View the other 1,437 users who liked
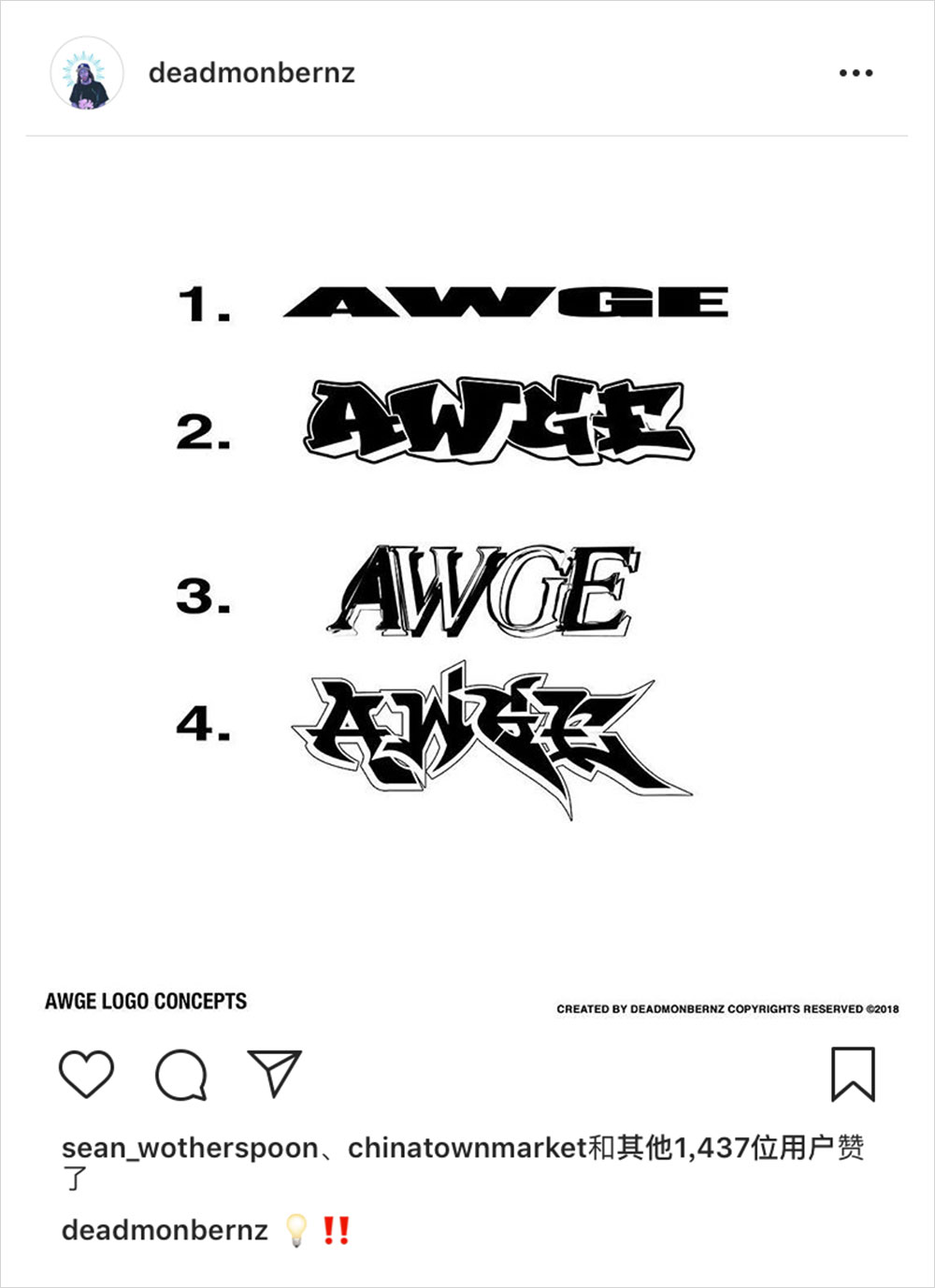The width and height of the screenshot is (935, 1288). click(711, 1148)
